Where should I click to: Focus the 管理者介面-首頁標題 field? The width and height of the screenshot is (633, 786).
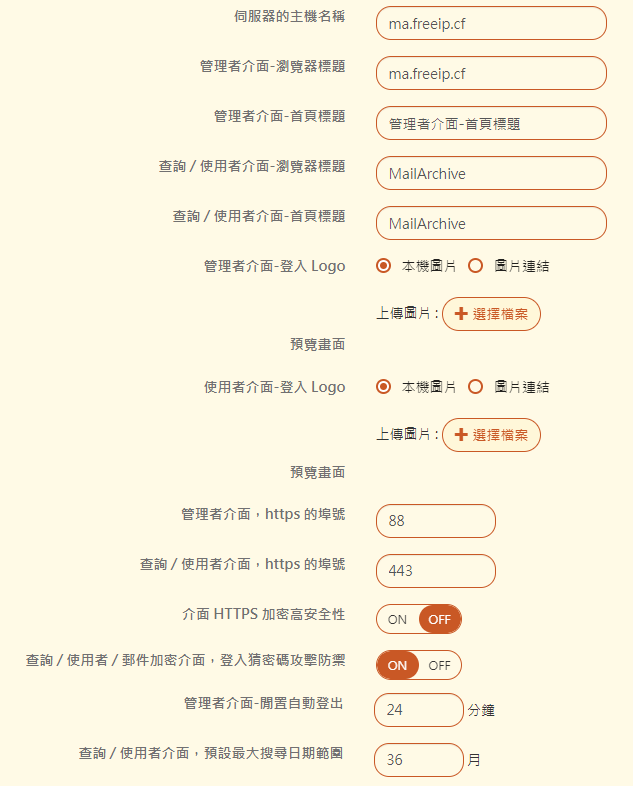[x=491, y=123]
